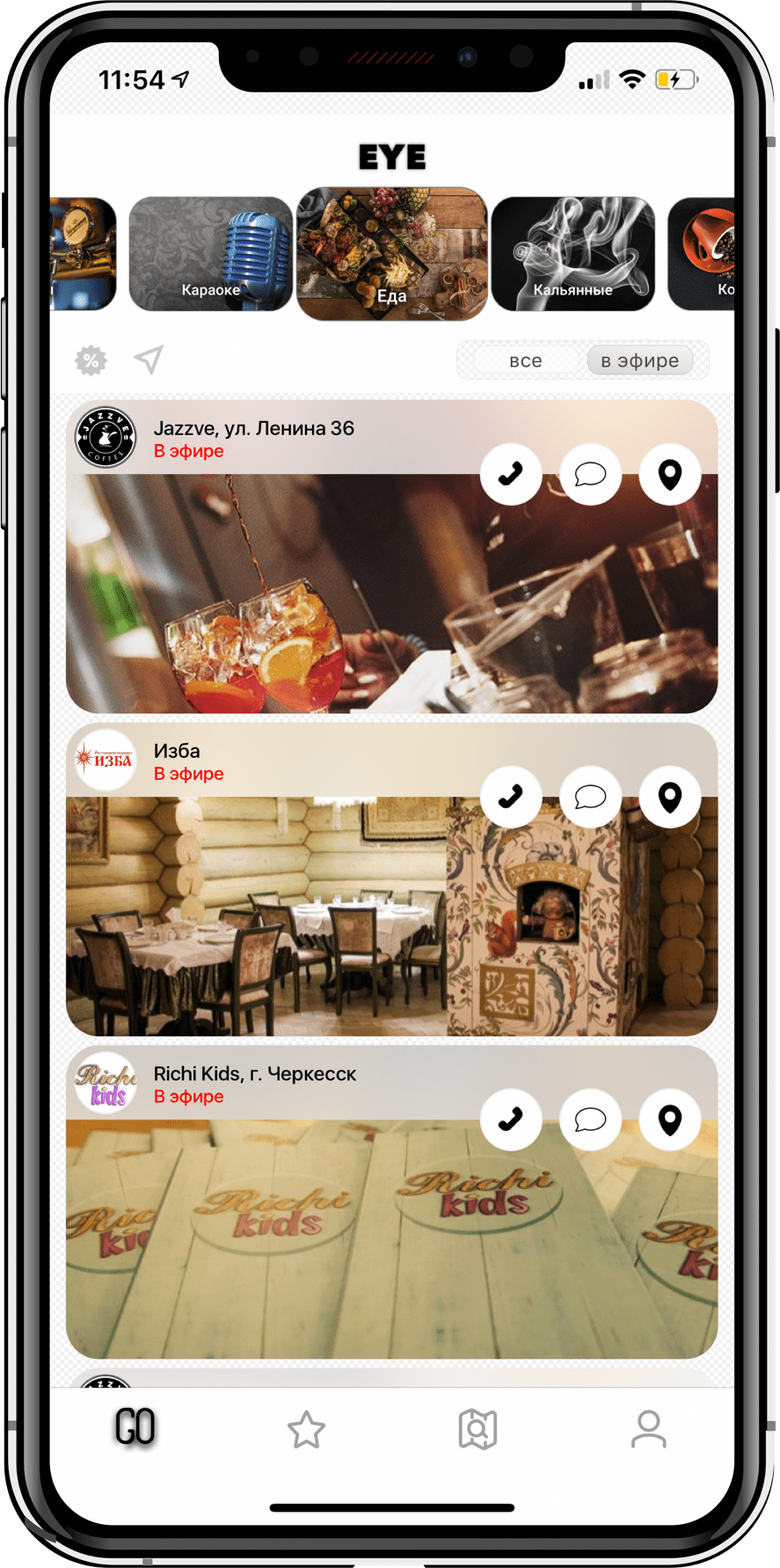
Task: Switch to the "все" segment
Action: click(525, 361)
